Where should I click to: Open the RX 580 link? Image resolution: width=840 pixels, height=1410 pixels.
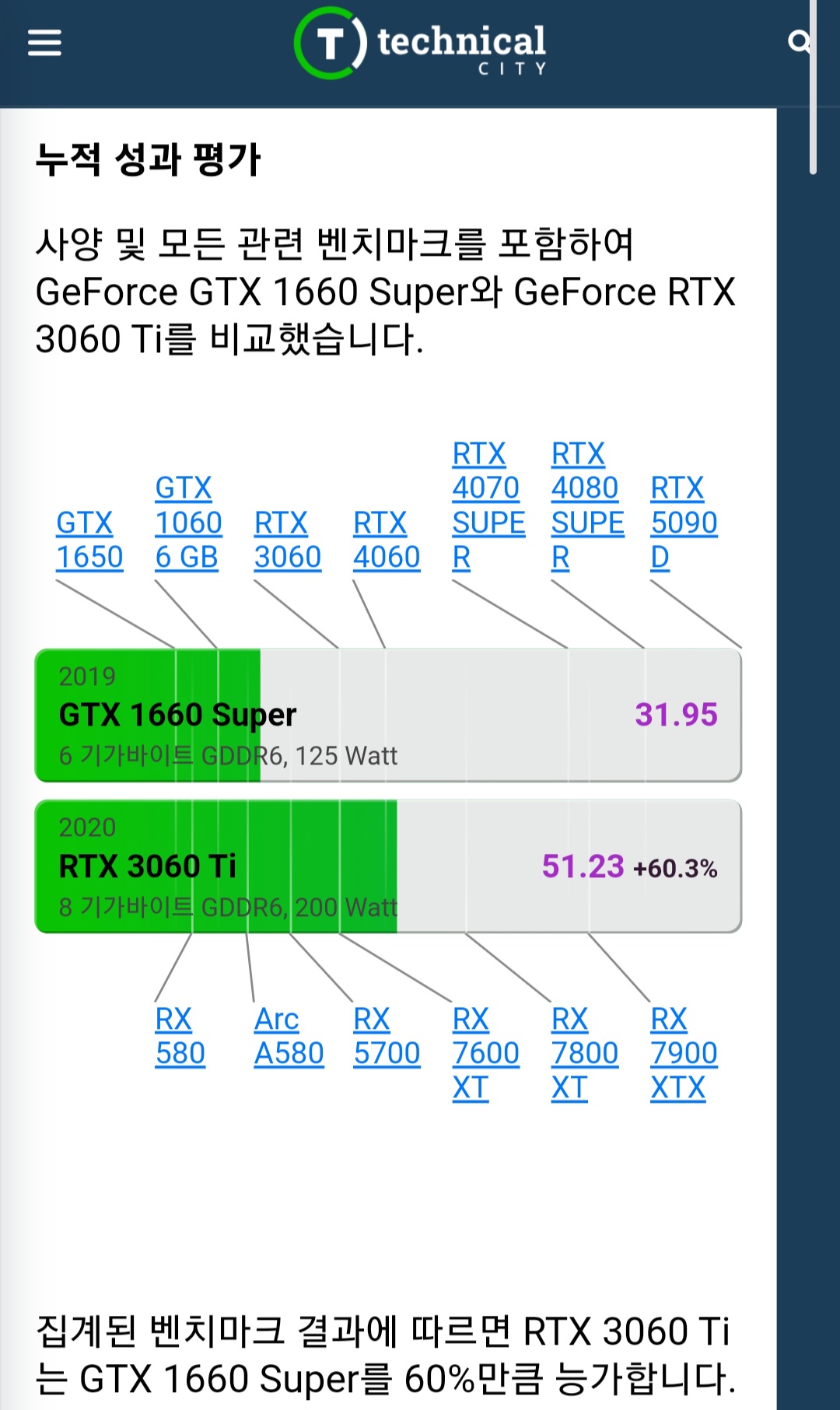(x=180, y=1036)
